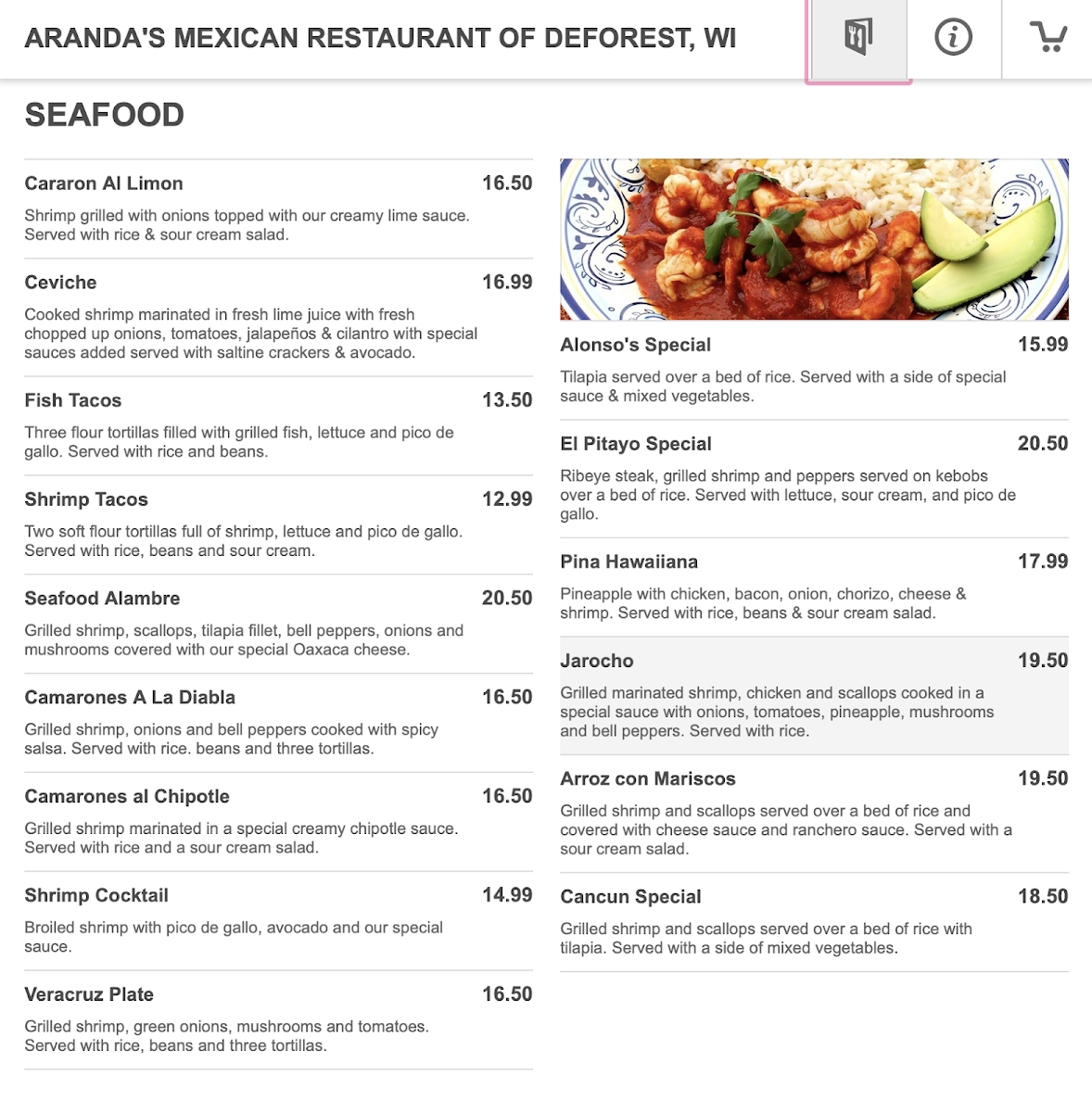Viewport: 1092px width, 1112px height.
Task: Open the restaurant info icon
Action: [953, 39]
